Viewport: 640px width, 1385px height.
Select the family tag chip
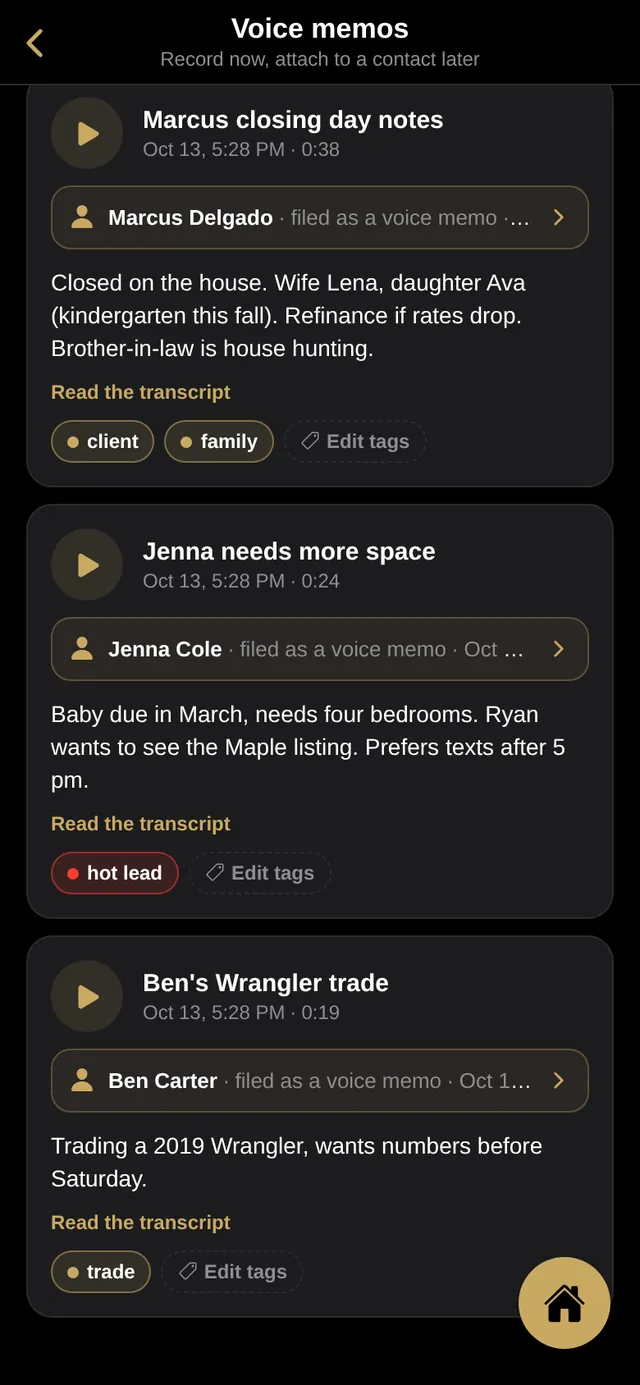click(x=219, y=441)
